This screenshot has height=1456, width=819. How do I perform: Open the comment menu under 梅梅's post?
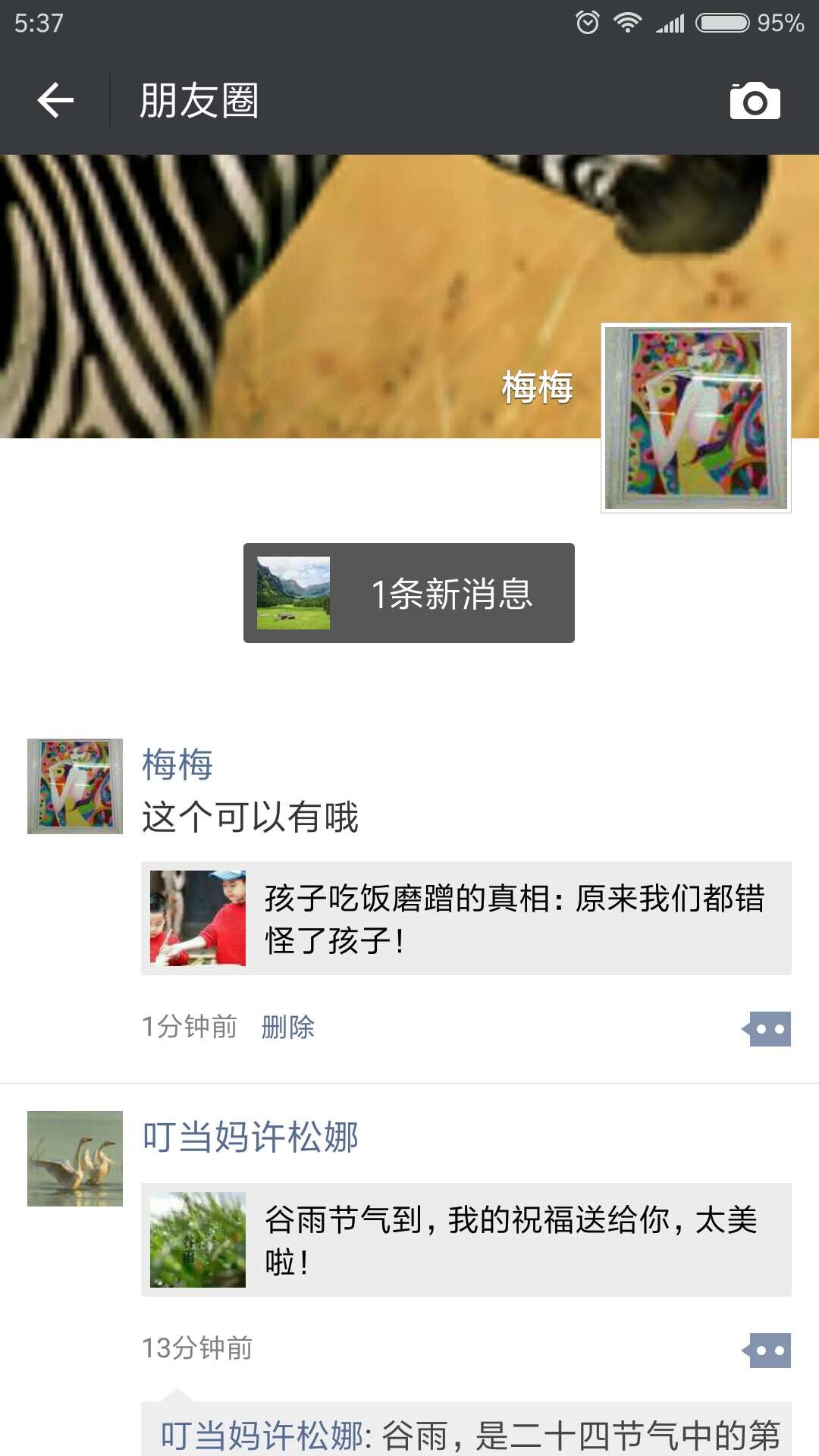(x=769, y=1029)
